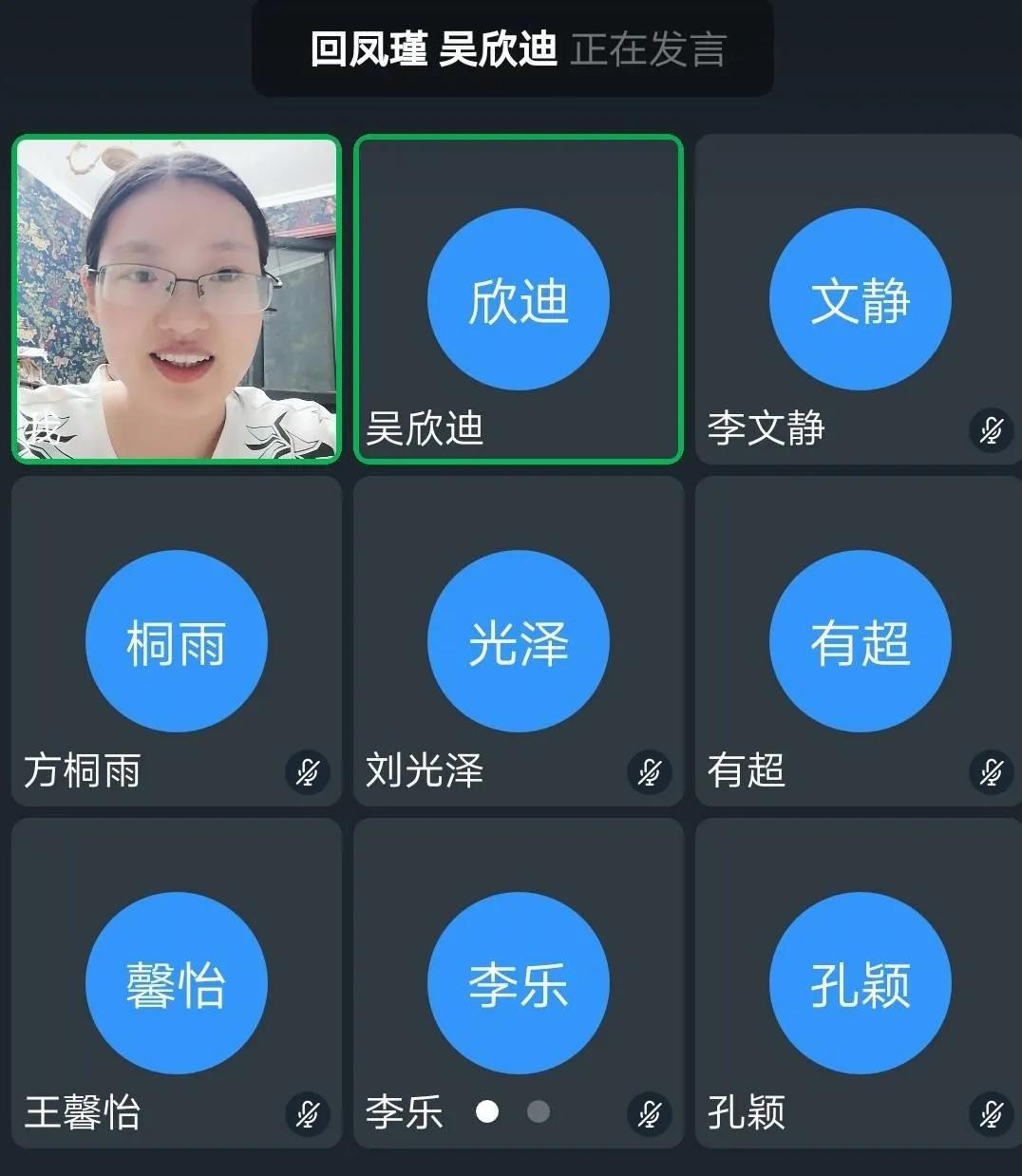
Task: Tap 李乐's participant tile
Action: click(x=519, y=983)
